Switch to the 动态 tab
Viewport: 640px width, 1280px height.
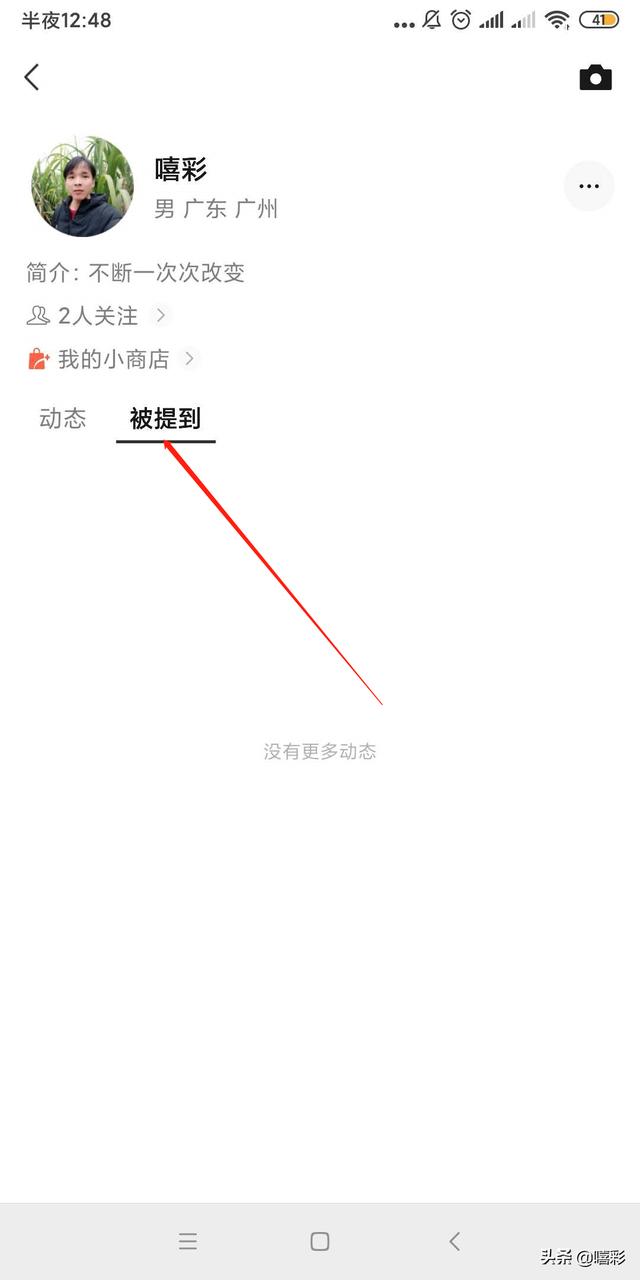tap(63, 418)
